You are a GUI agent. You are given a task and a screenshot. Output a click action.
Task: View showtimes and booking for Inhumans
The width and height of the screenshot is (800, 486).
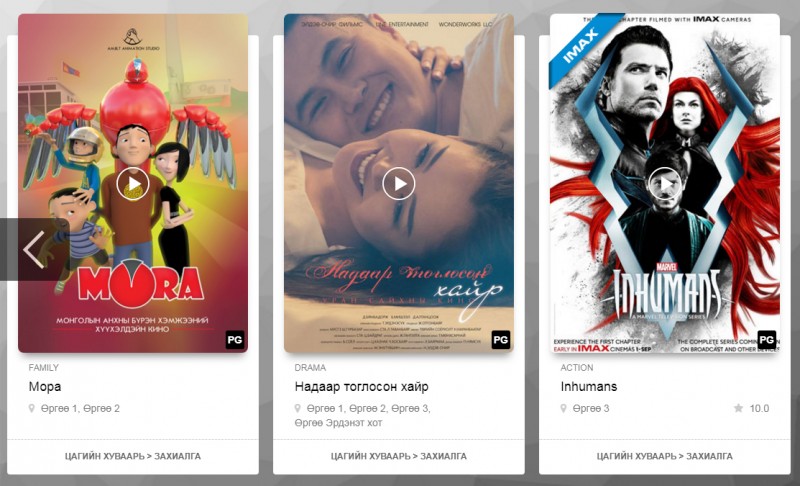pos(664,456)
